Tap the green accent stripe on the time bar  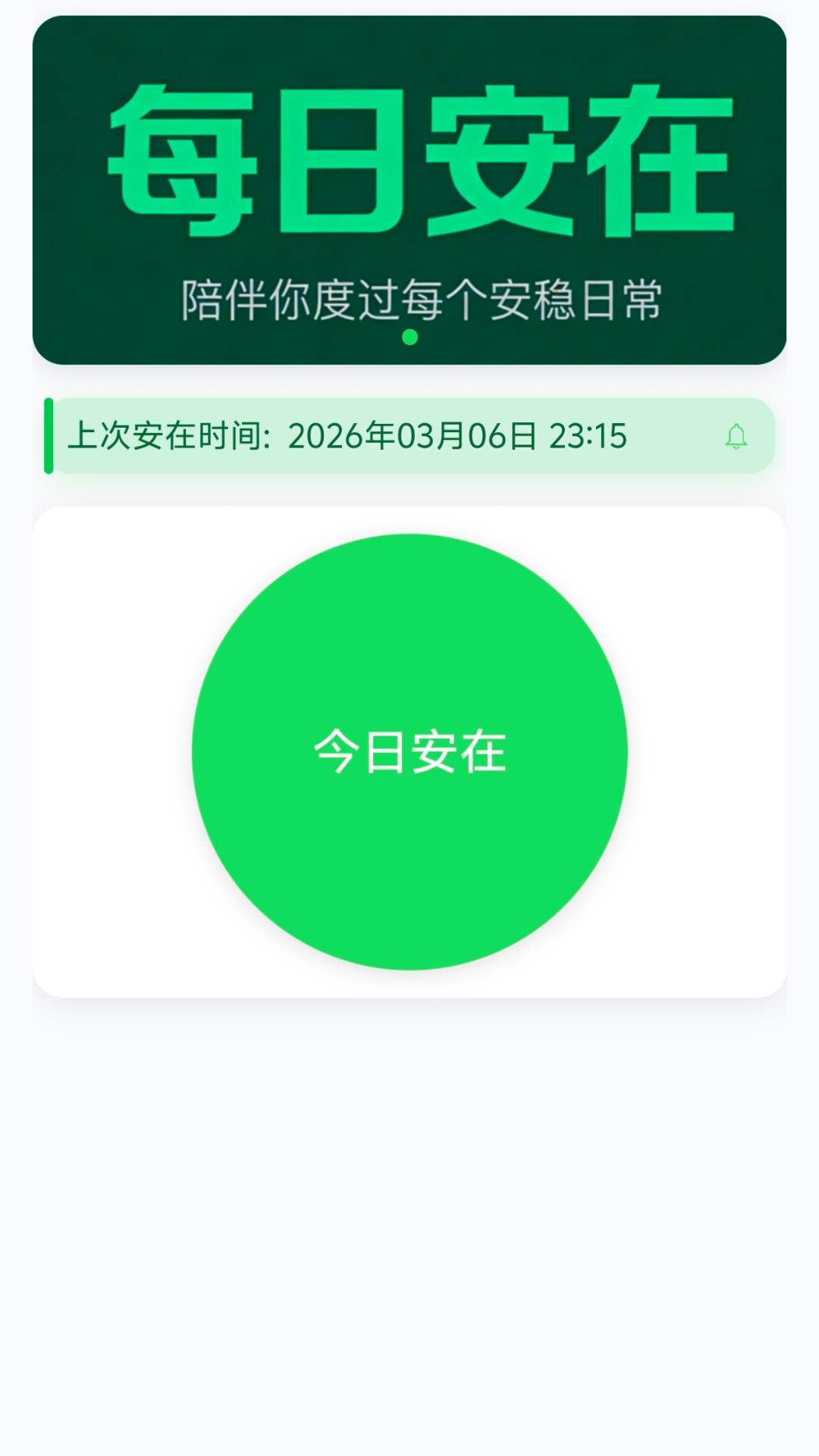point(50,436)
